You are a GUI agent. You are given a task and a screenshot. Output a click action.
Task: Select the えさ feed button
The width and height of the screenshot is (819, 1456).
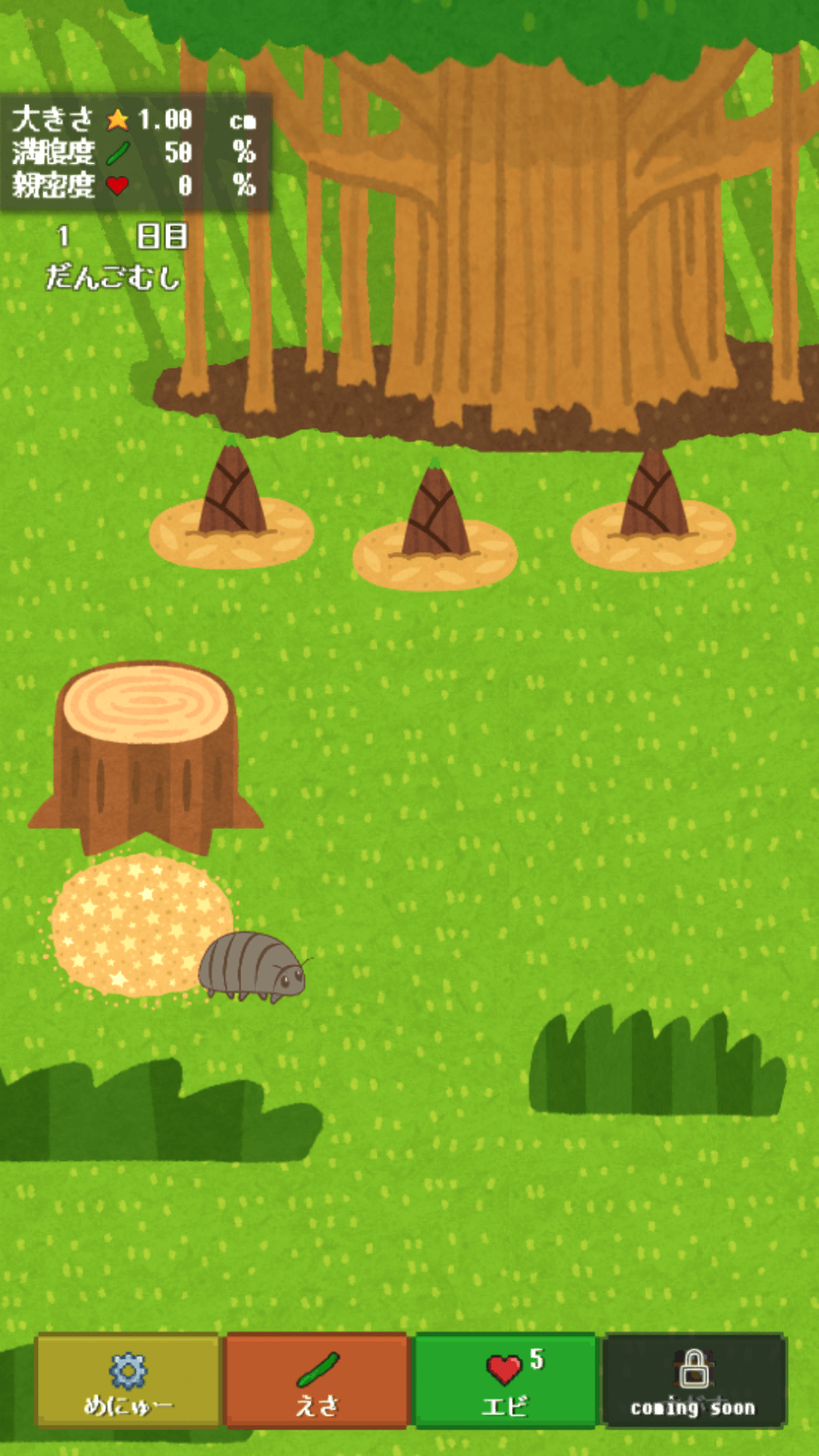tap(316, 1380)
